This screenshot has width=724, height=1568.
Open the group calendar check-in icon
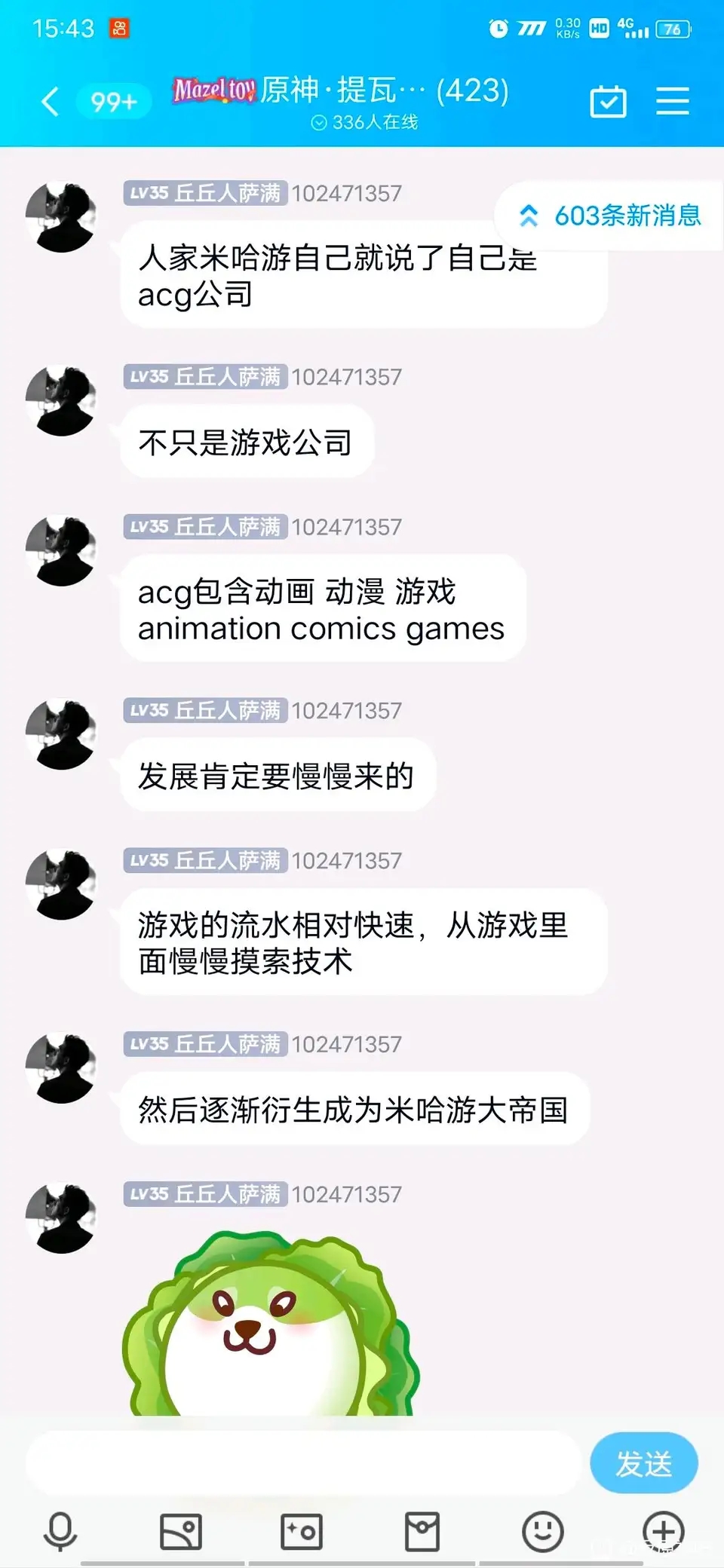point(608,102)
